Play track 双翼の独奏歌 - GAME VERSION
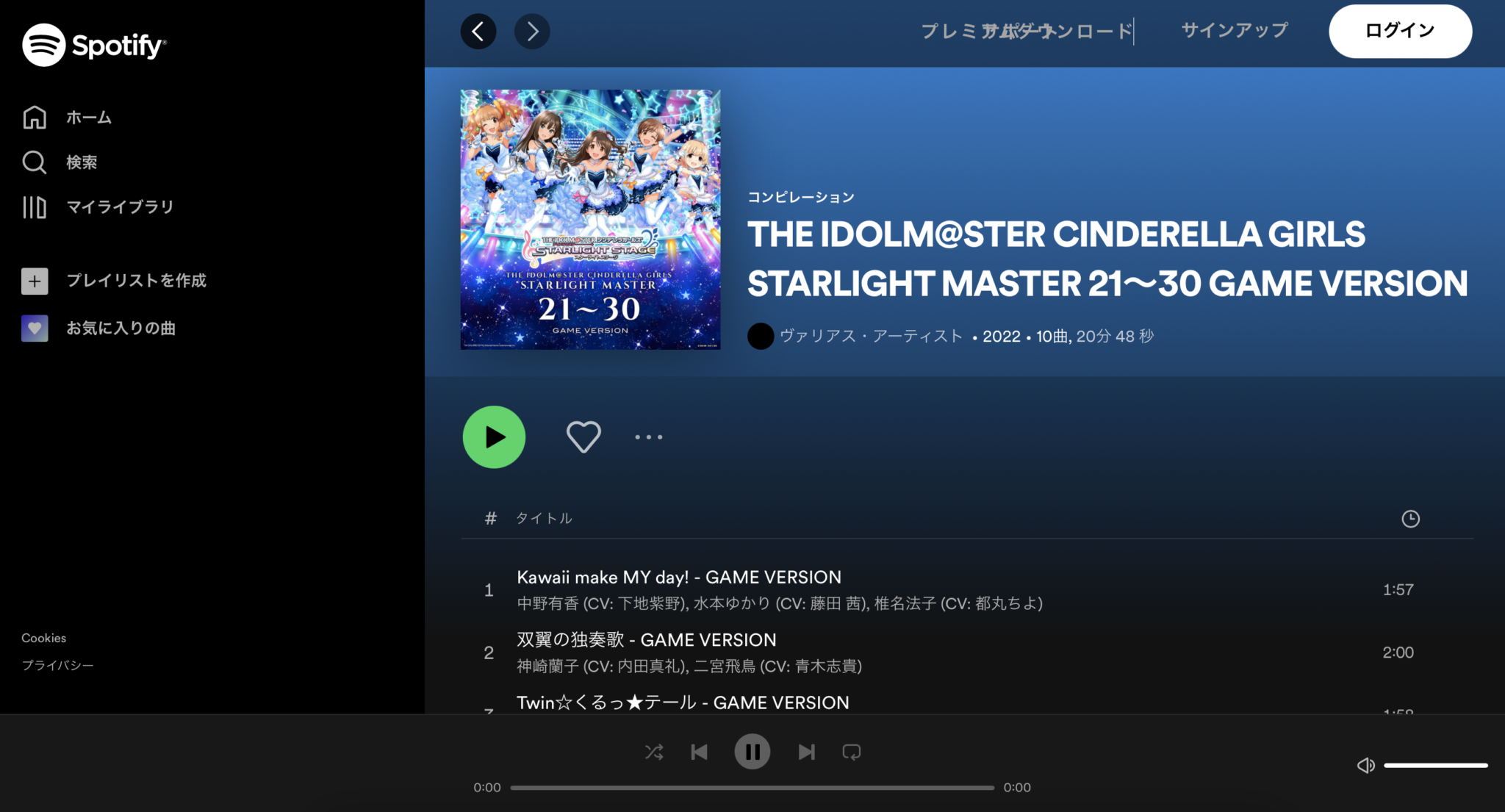1505x812 pixels. pyautogui.click(x=646, y=640)
